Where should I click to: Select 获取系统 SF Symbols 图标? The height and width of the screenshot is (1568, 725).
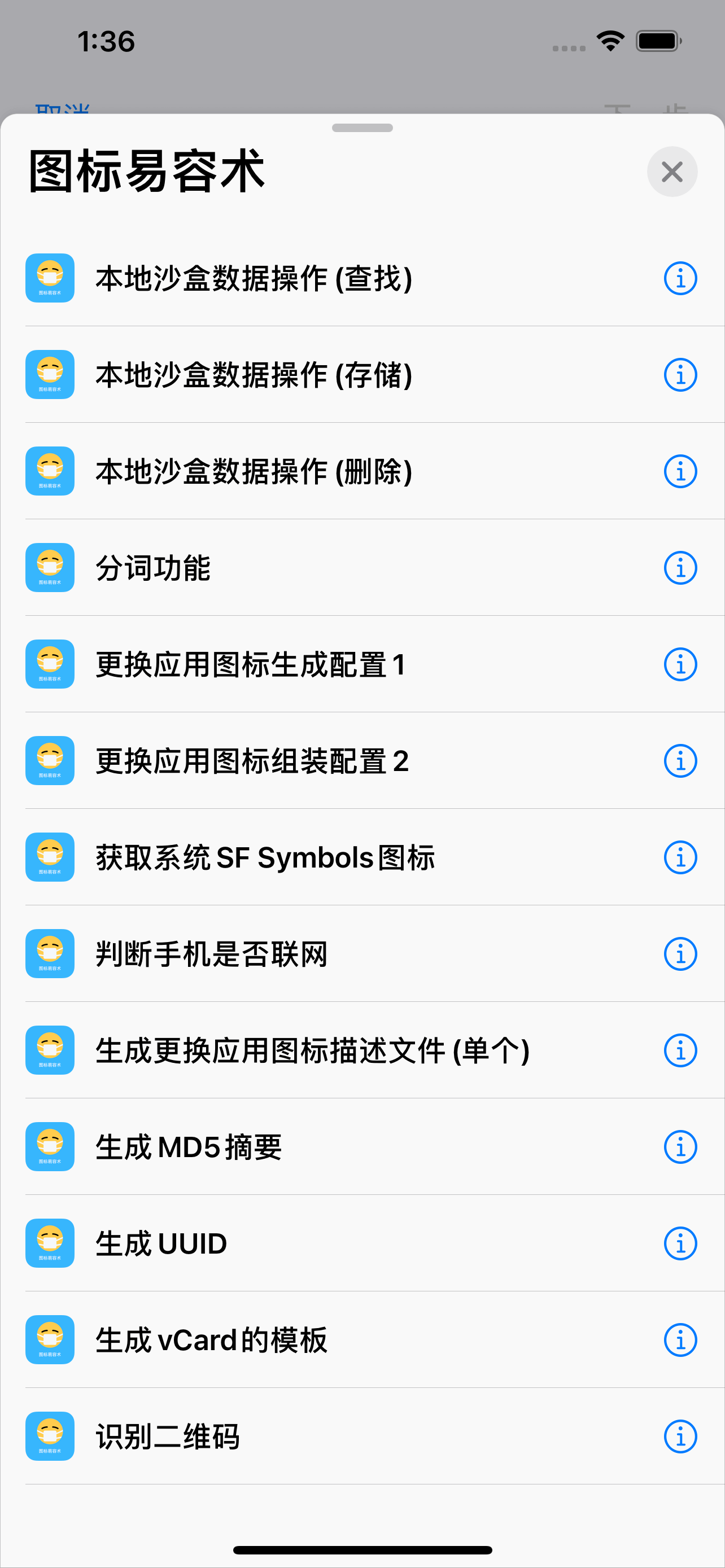pyautogui.click(x=265, y=857)
